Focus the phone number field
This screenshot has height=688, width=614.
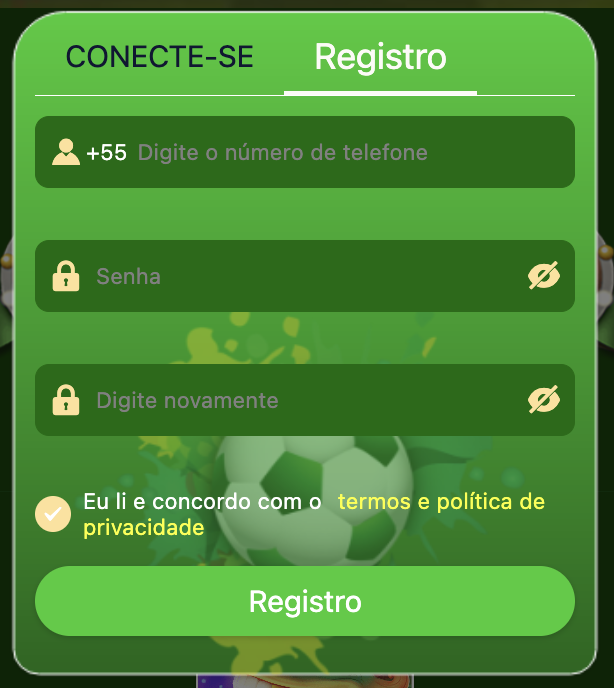(340, 153)
